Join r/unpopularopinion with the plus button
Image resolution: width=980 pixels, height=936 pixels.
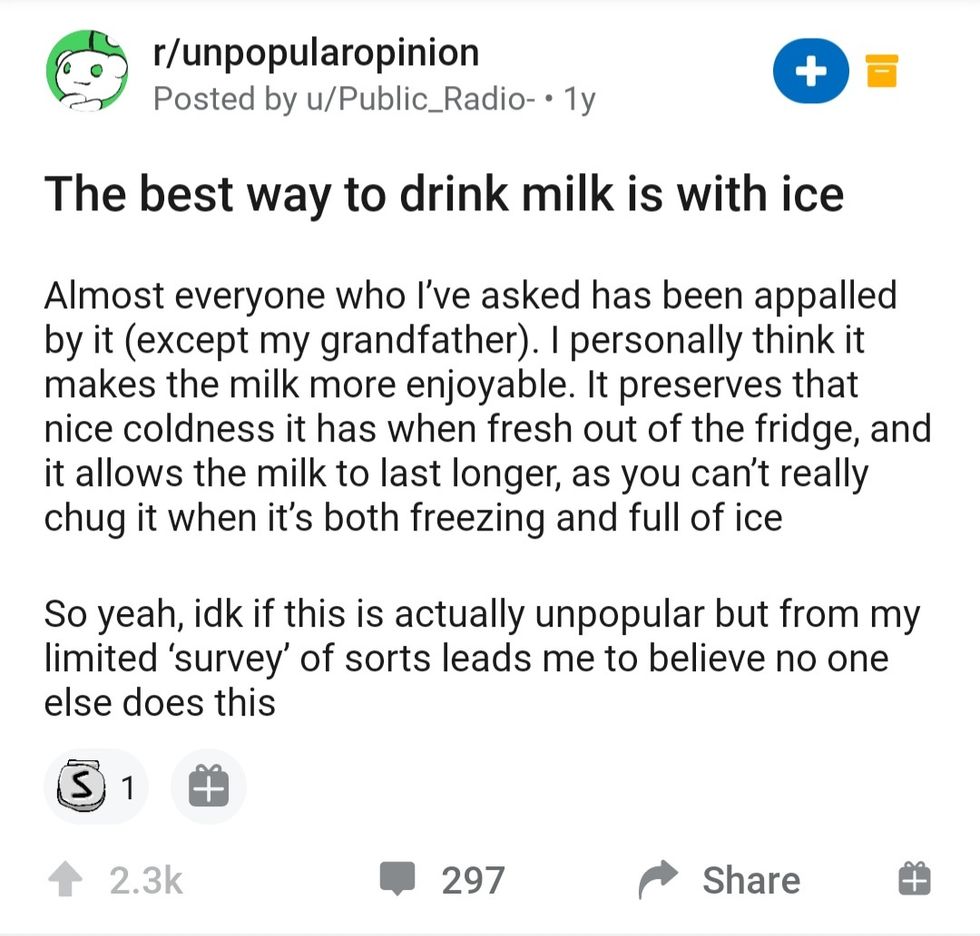pos(811,72)
